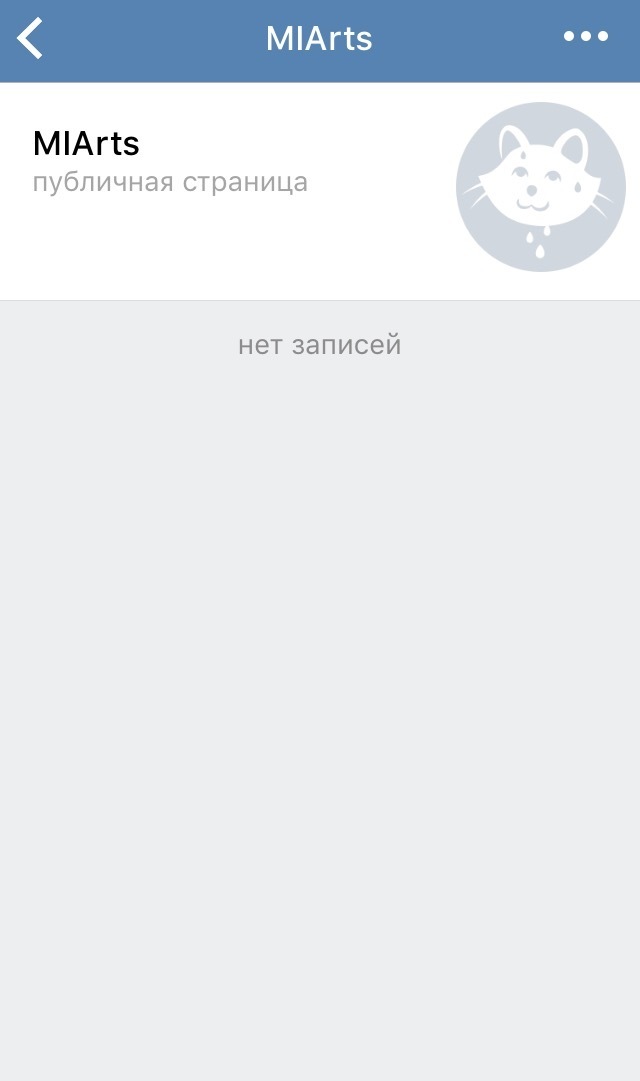View the MIArts page avatar

[x=540, y=187]
